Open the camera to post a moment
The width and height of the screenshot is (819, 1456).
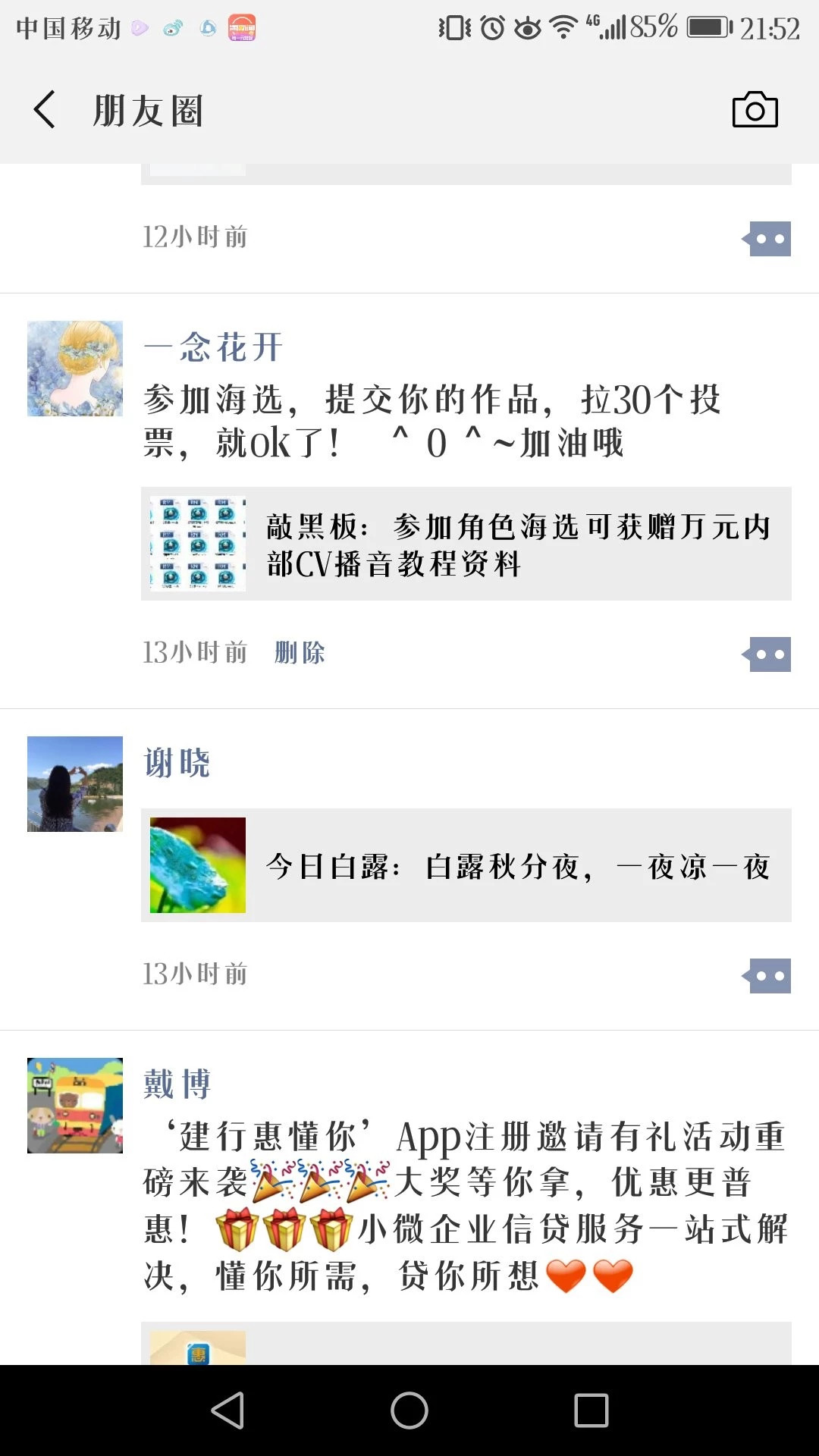tap(755, 110)
